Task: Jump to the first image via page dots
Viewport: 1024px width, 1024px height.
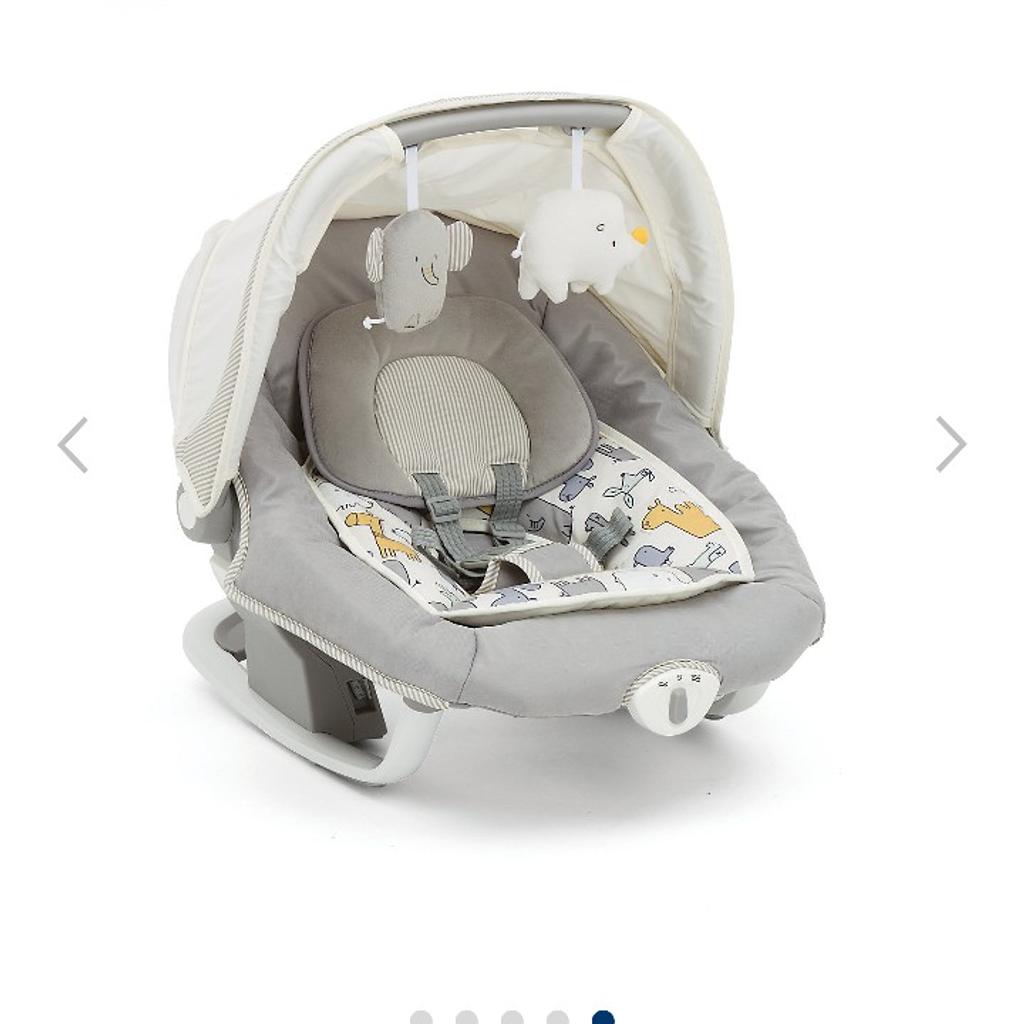Action: pos(421,1018)
